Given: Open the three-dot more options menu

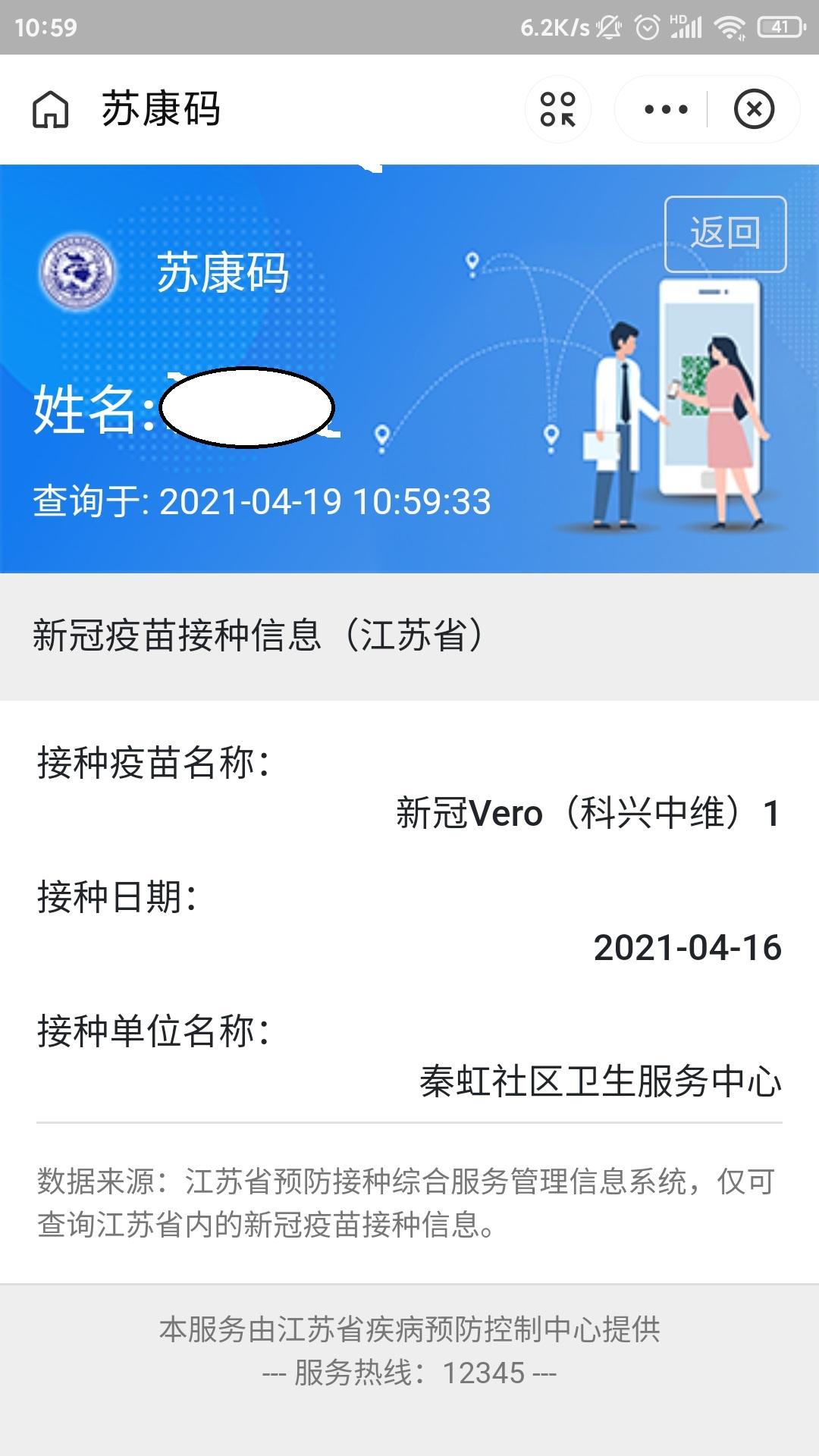Looking at the screenshot, I should 665,108.
